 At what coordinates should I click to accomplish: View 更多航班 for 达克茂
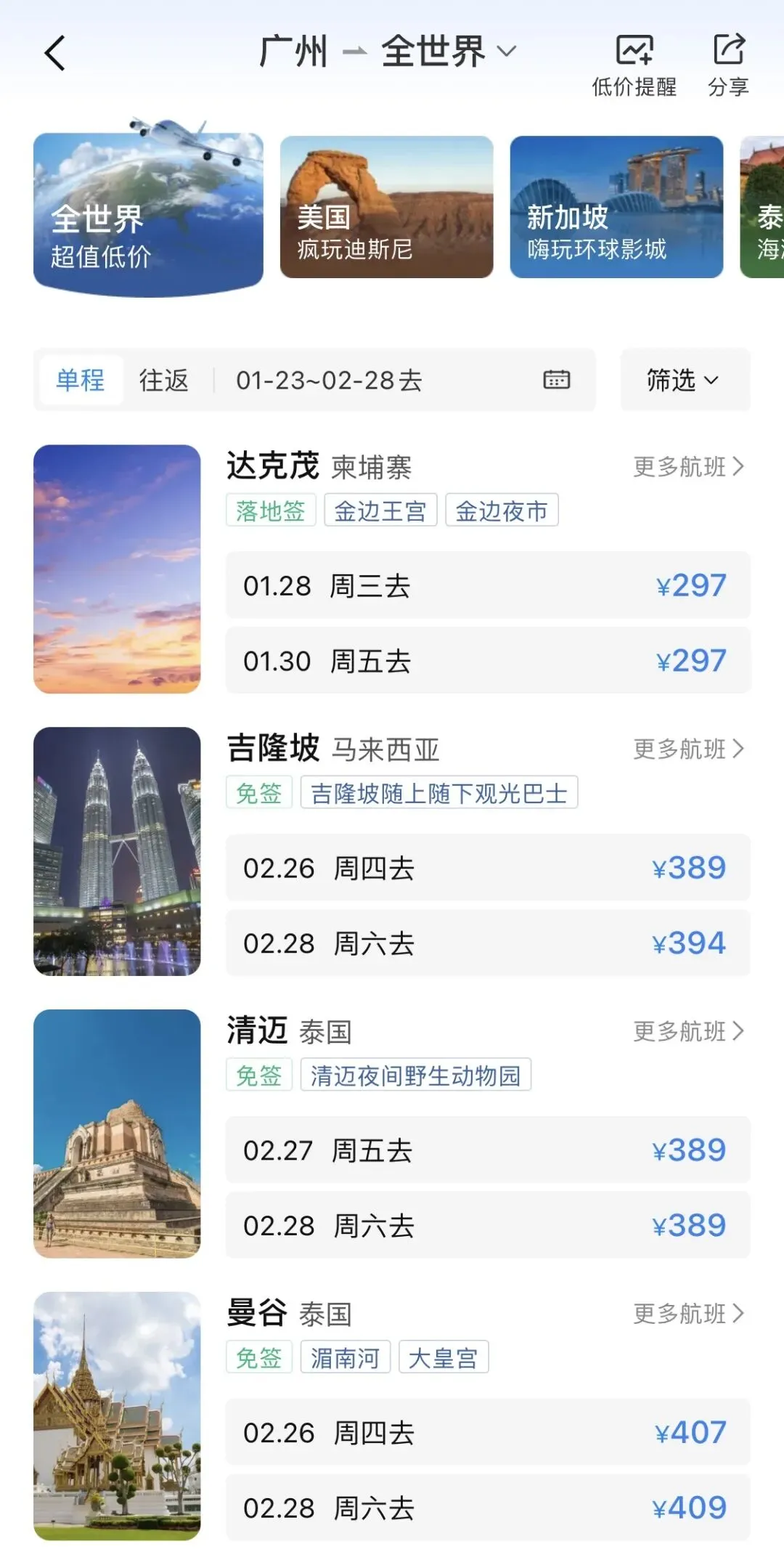coord(687,466)
